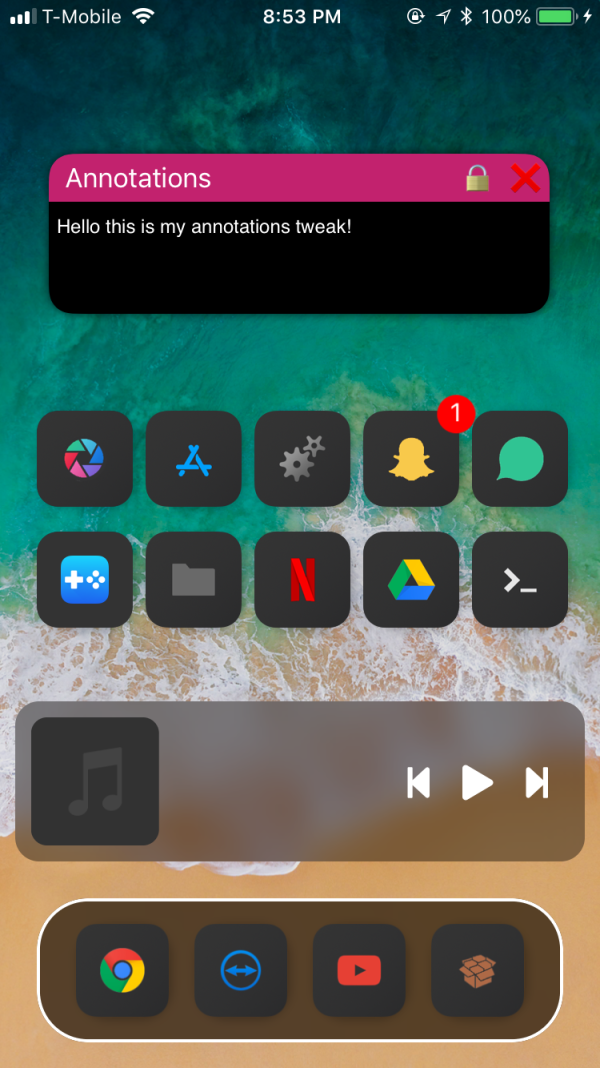Image resolution: width=600 pixels, height=1068 pixels.
Task: Open Google Drive
Action: coord(411,580)
